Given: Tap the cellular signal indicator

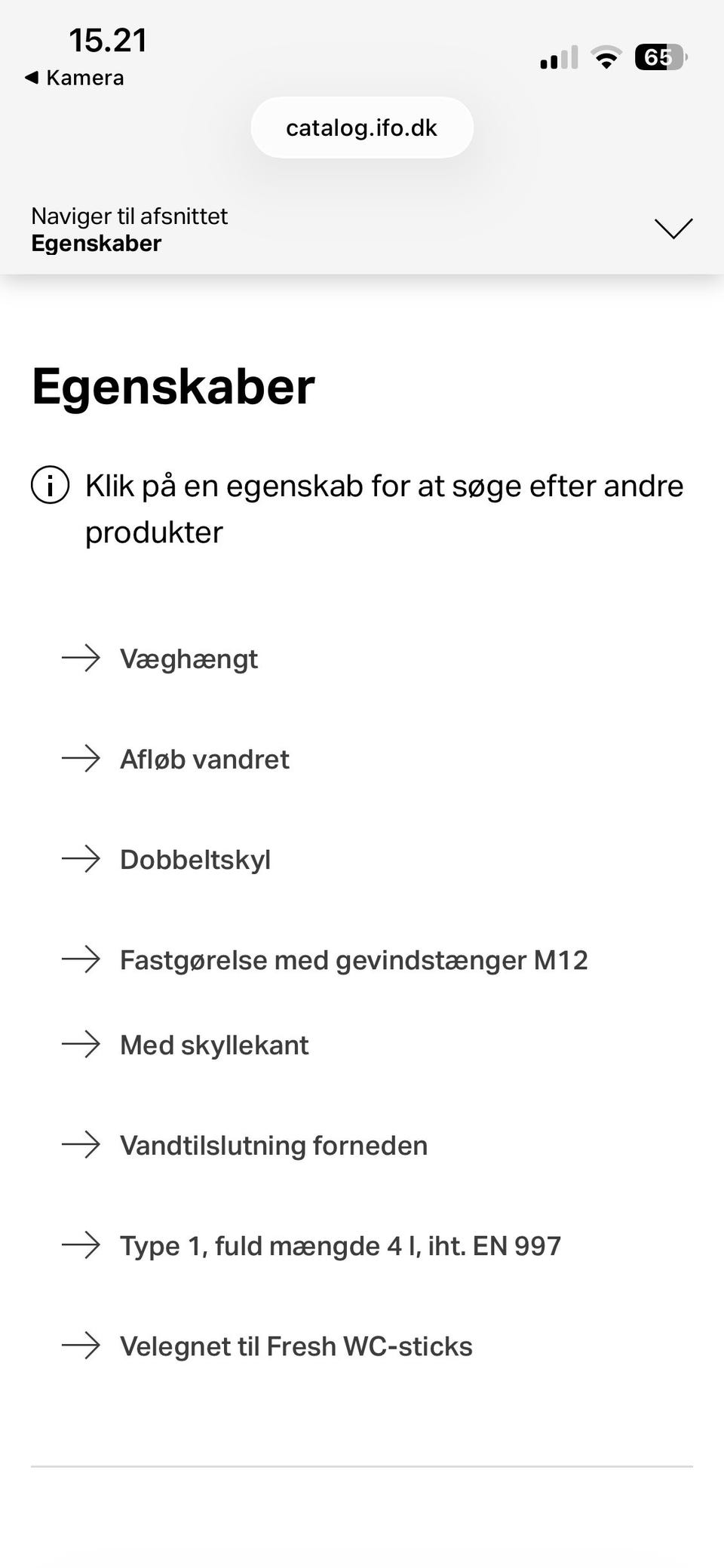Looking at the screenshot, I should click(557, 57).
